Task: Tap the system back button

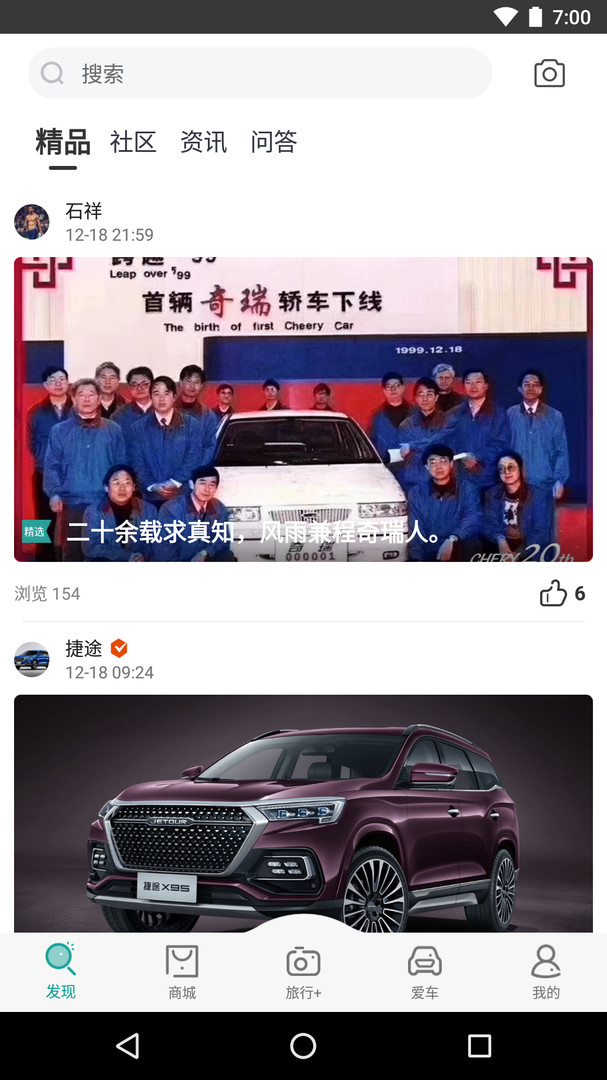Action: tap(127, 1046)
